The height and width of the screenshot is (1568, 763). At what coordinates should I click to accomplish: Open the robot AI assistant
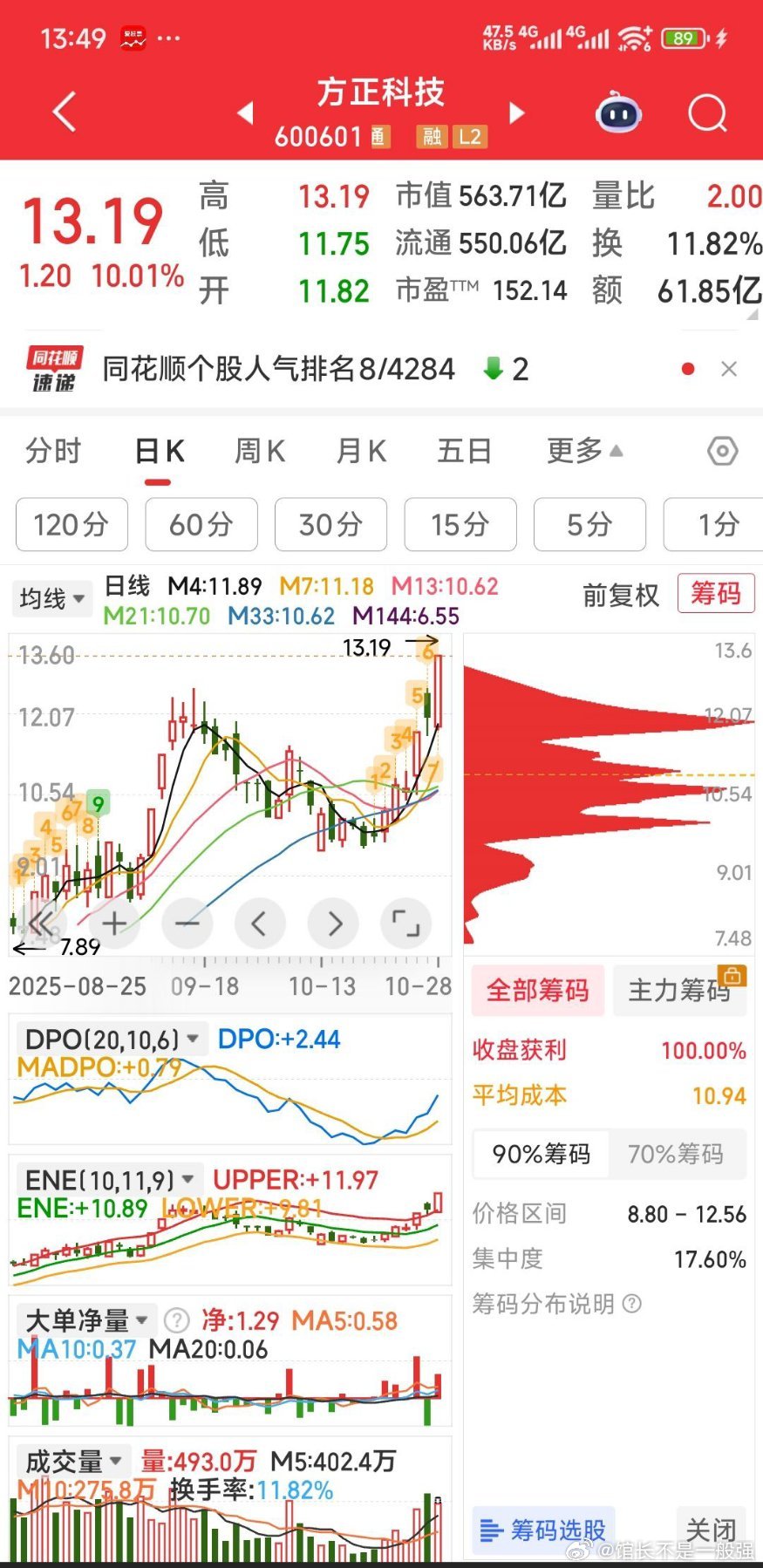(618, 113)
